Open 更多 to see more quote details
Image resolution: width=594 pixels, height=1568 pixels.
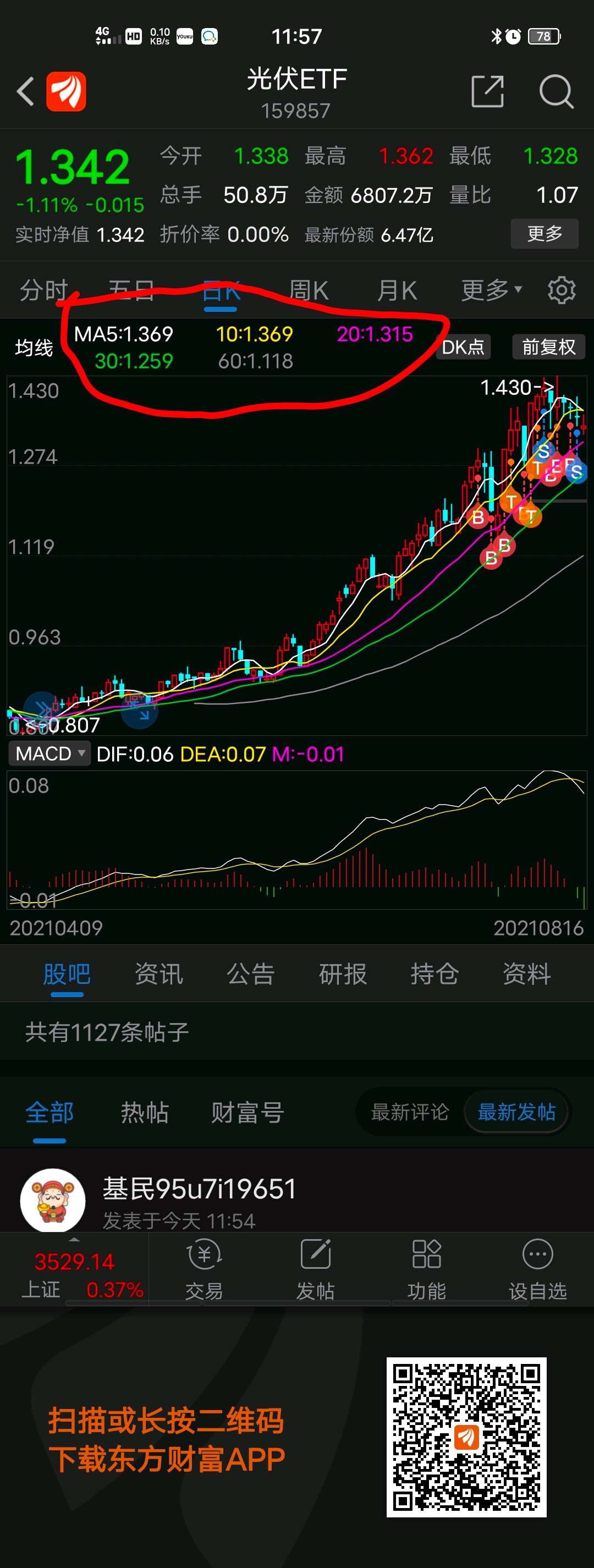[544, 234]
